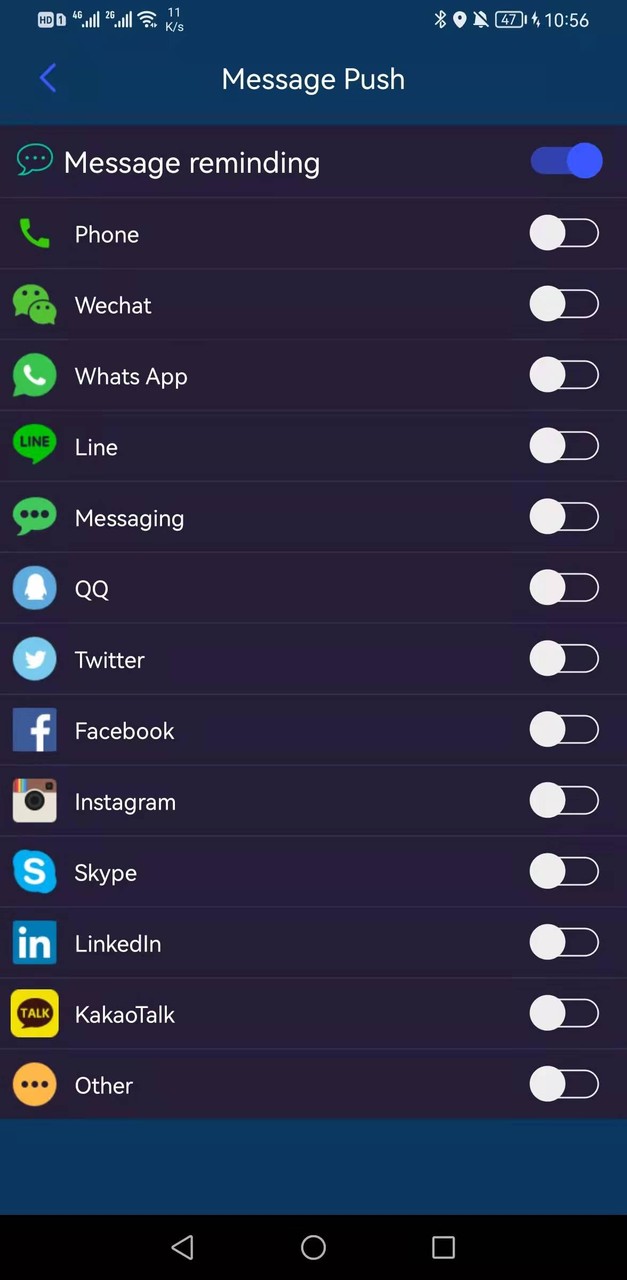Image resolution: width=627 pixels, height=1280 pixels.
Task: Toggle Skype message push
Action: click(x=564, y=872)
